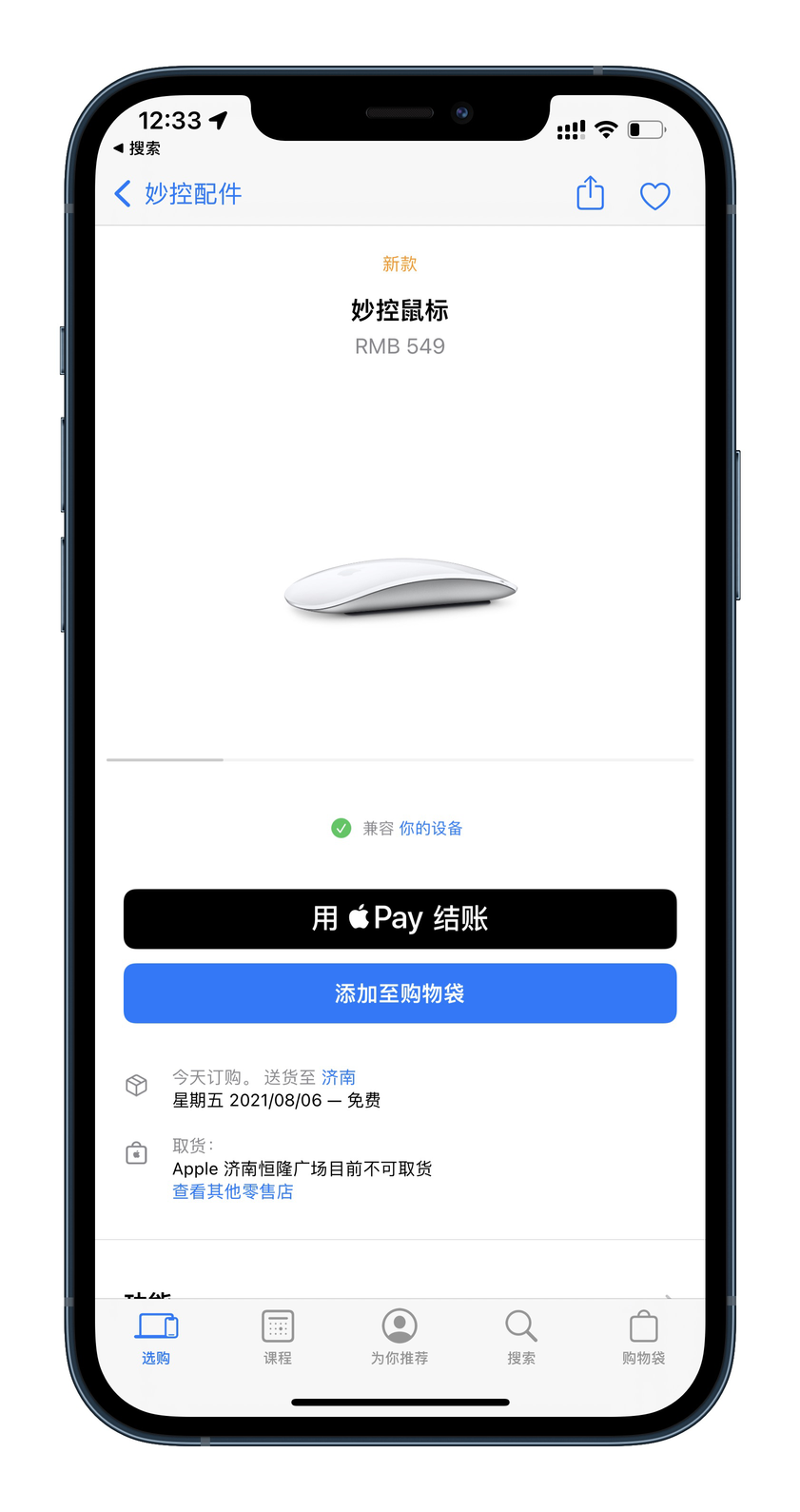Viewport: 800px width, 1512px height.
Task: Open the 你的设备 compatibility link
Action: pos(430,829)
